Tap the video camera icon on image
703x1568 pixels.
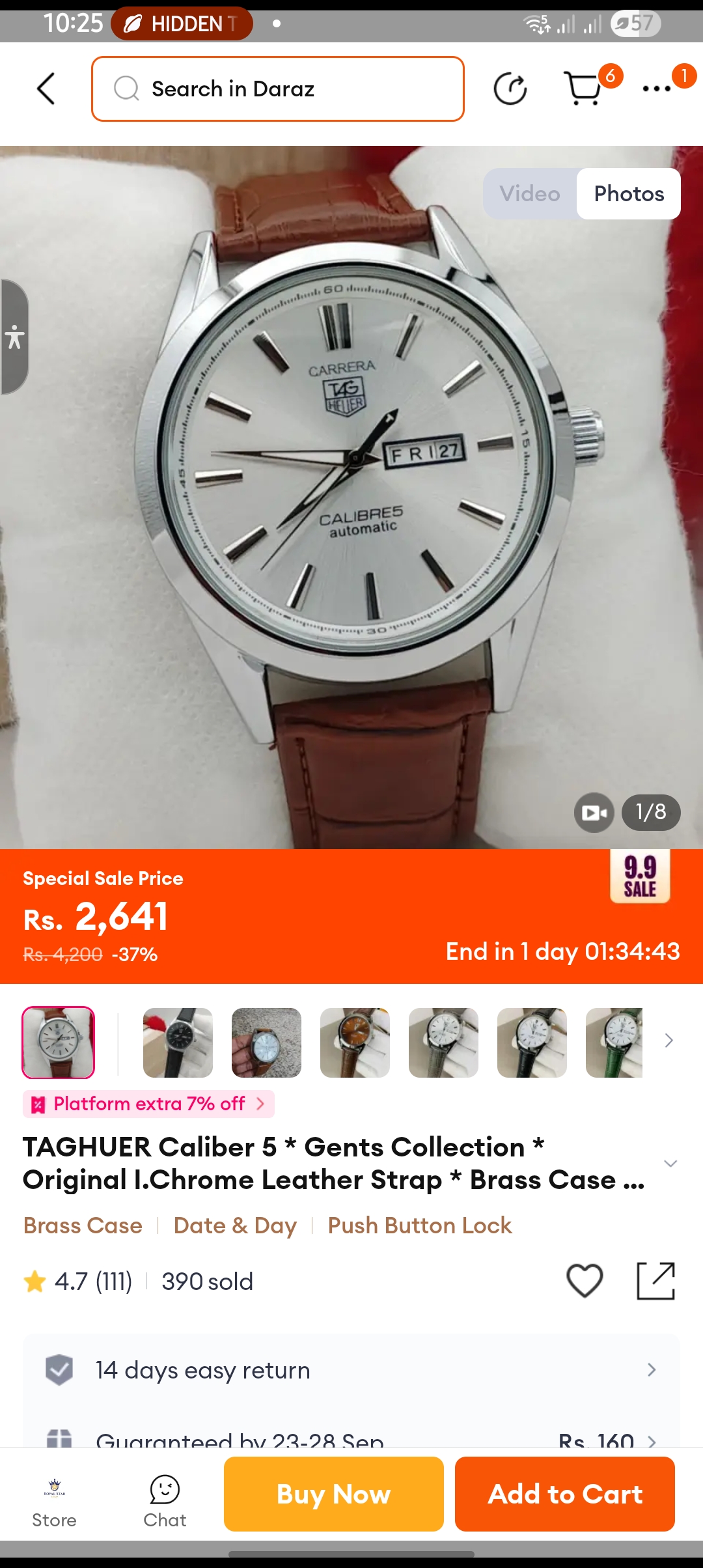[594, 813]
